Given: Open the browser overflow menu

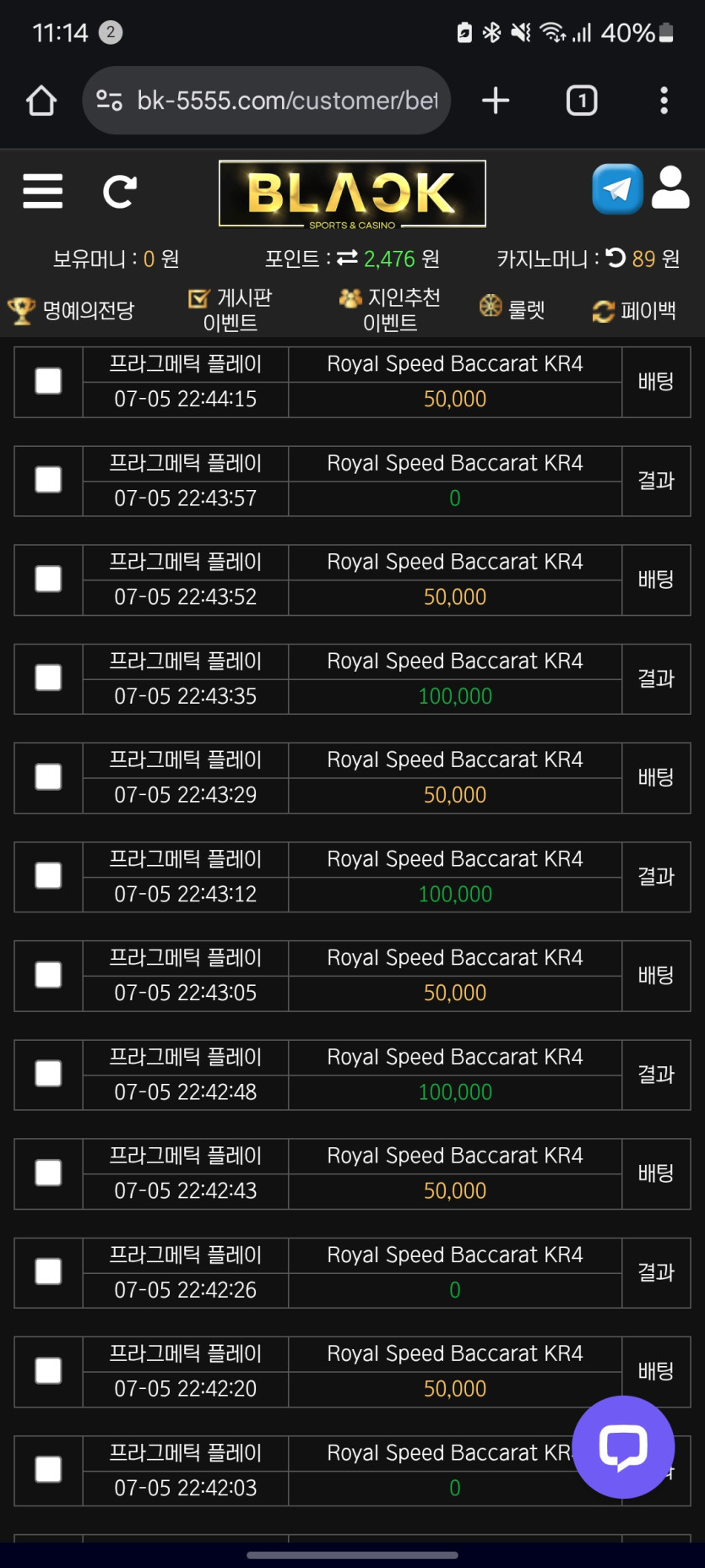Looking at the screenshot, I should 664,101.
